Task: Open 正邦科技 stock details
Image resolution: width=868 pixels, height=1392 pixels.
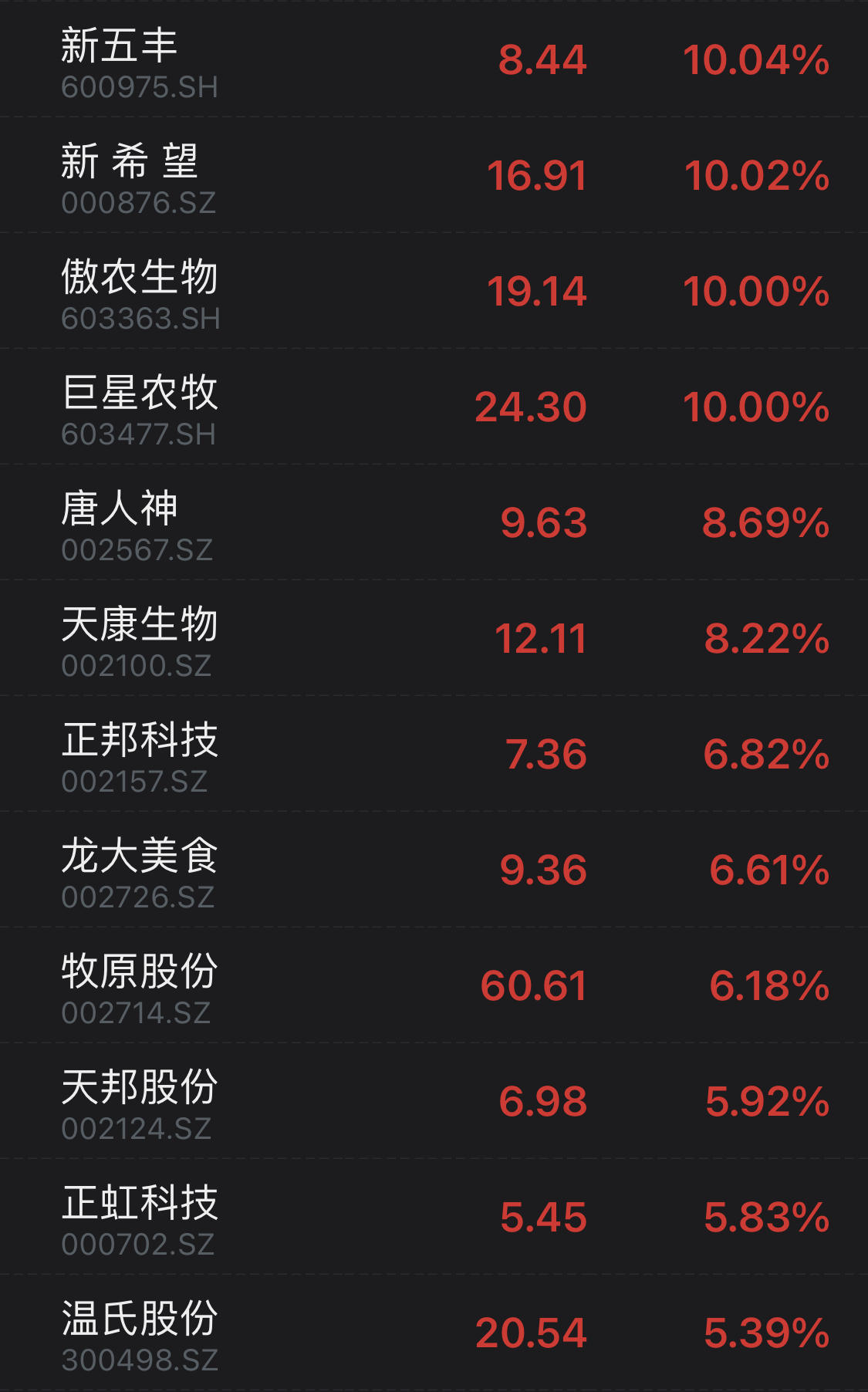Action: 434,754
